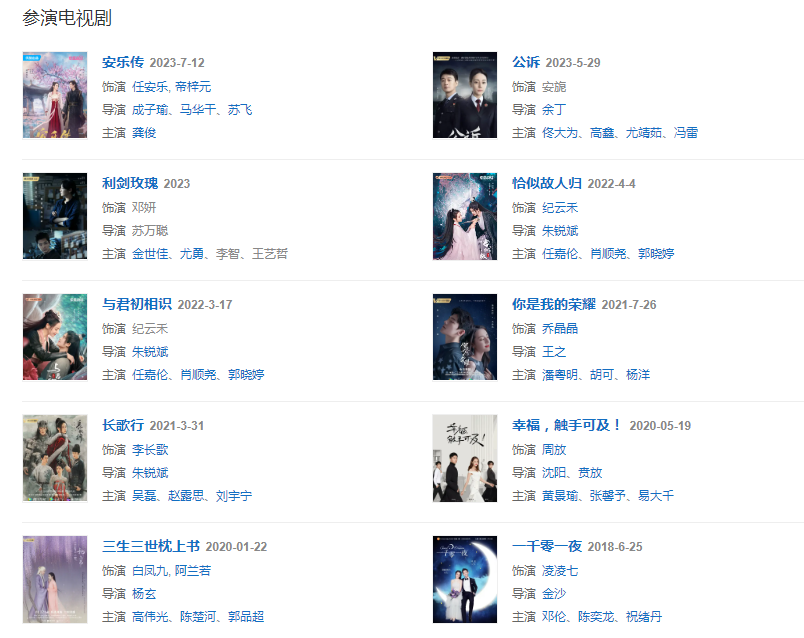
Task: Tap the 长歌行 poster thumbnail
Action: point(55,458)
